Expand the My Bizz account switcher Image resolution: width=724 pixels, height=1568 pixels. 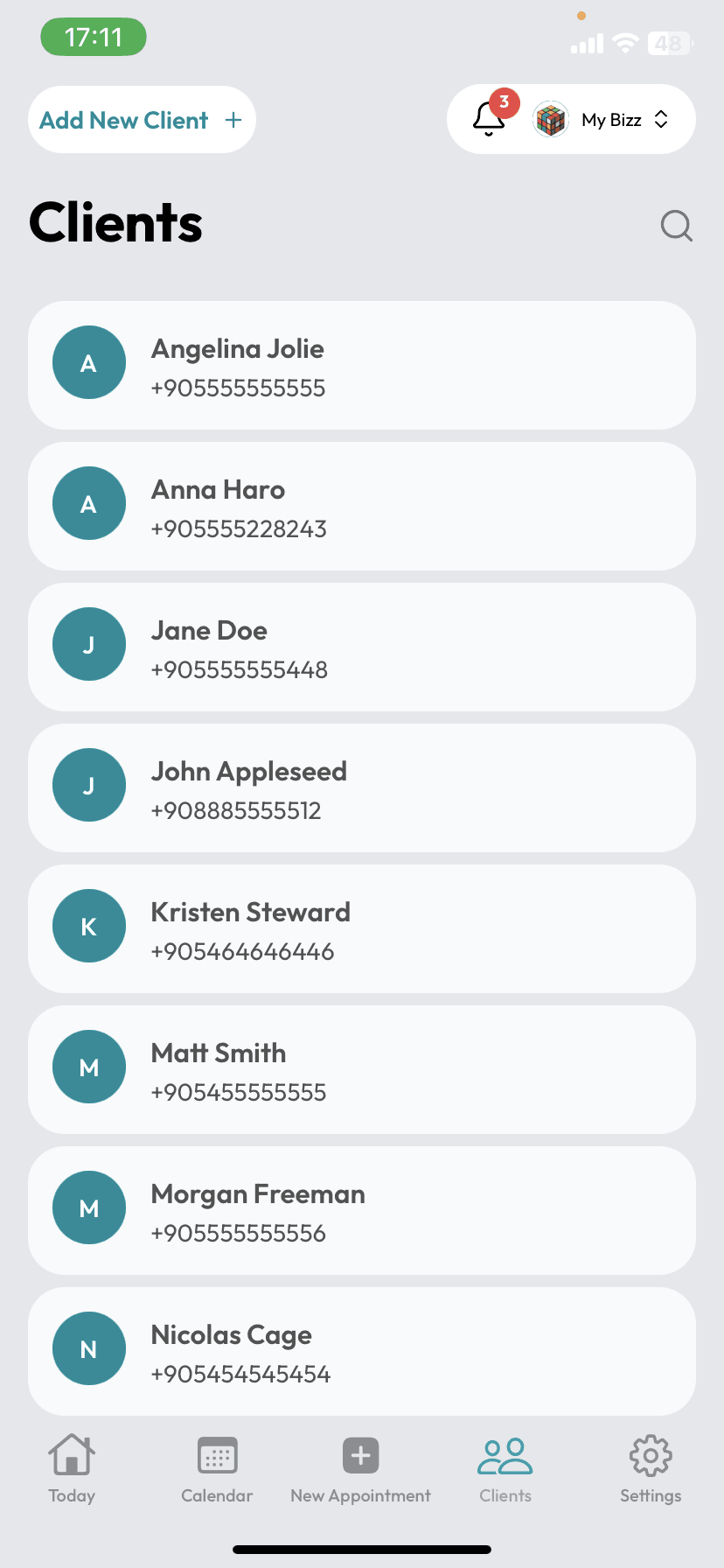(x=661, y=119)
